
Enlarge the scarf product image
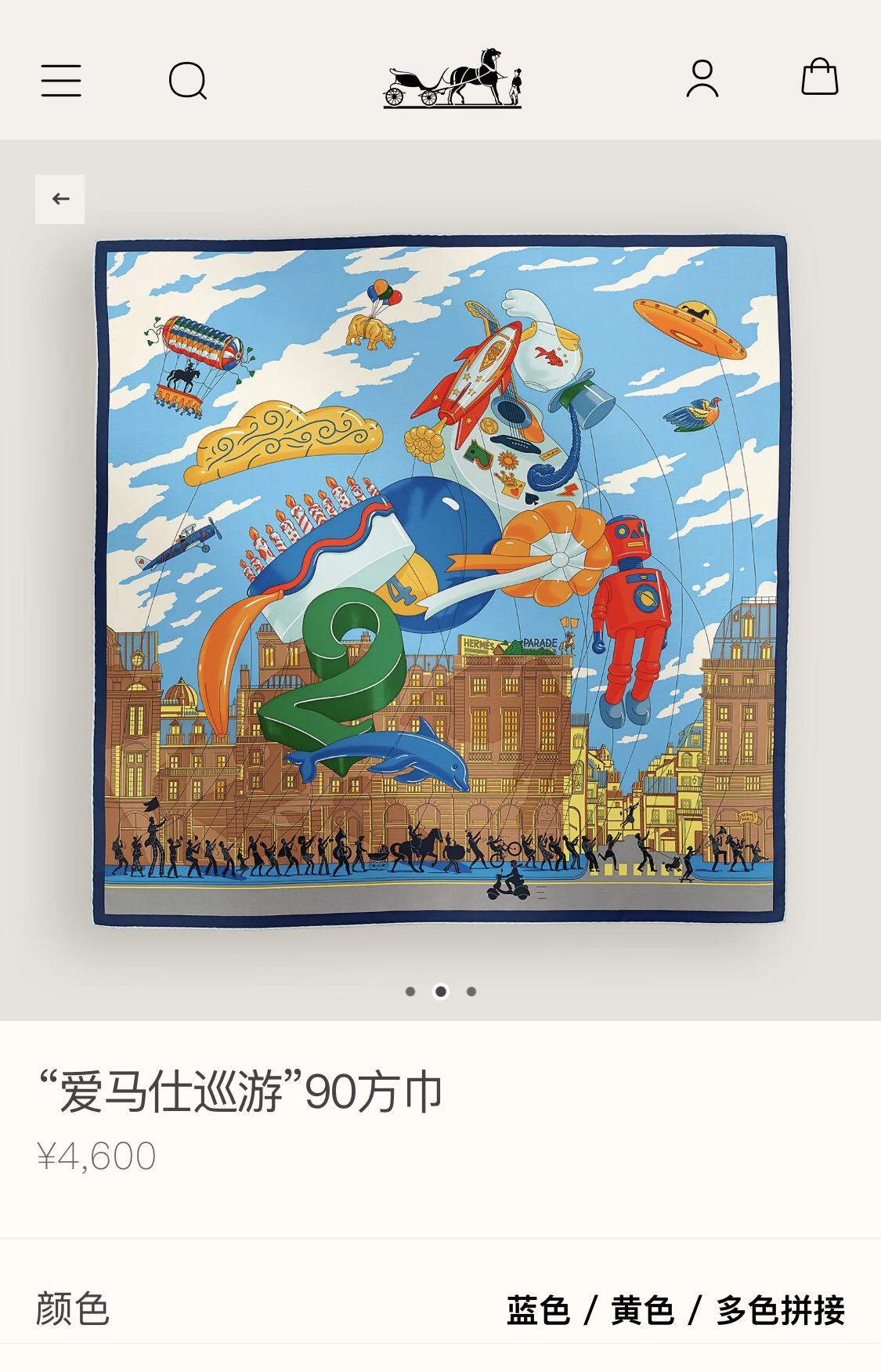(x=440, y=580)
